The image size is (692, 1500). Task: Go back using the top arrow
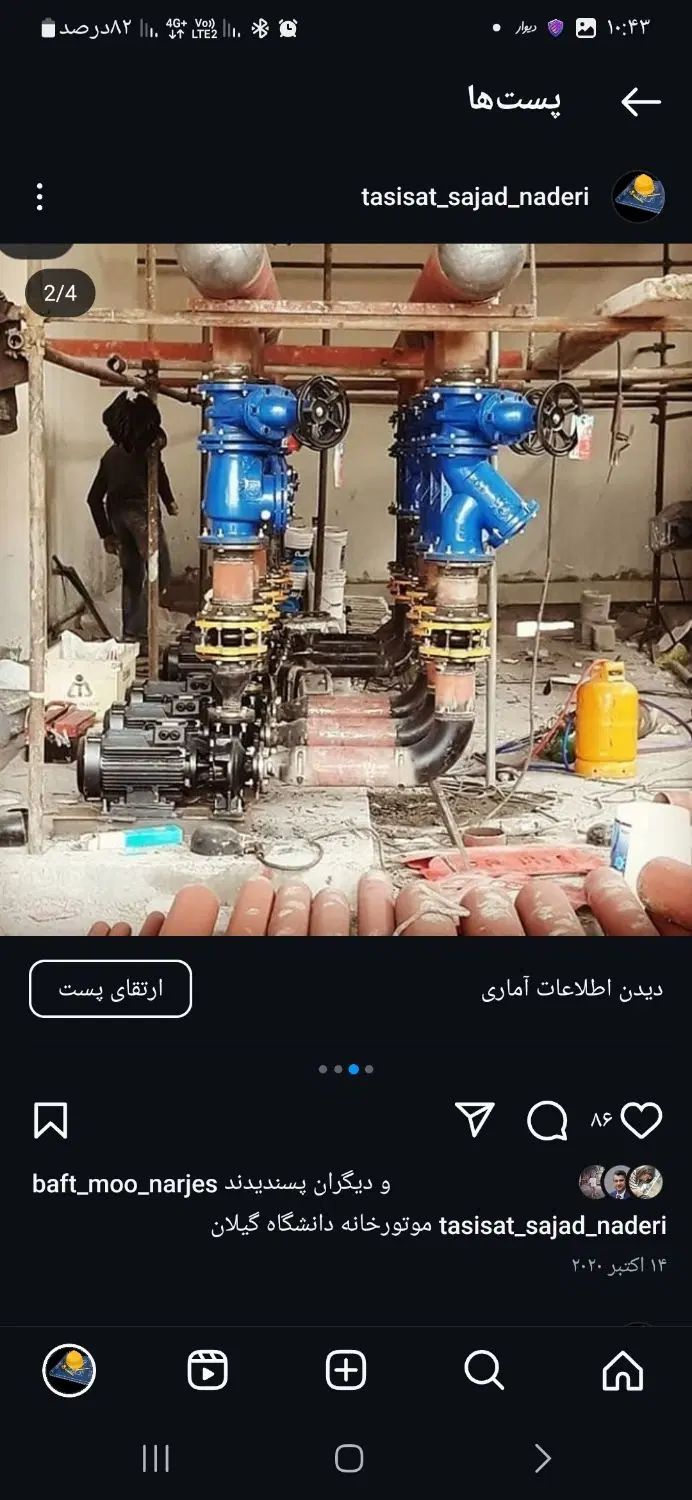[x=640, y=102]
